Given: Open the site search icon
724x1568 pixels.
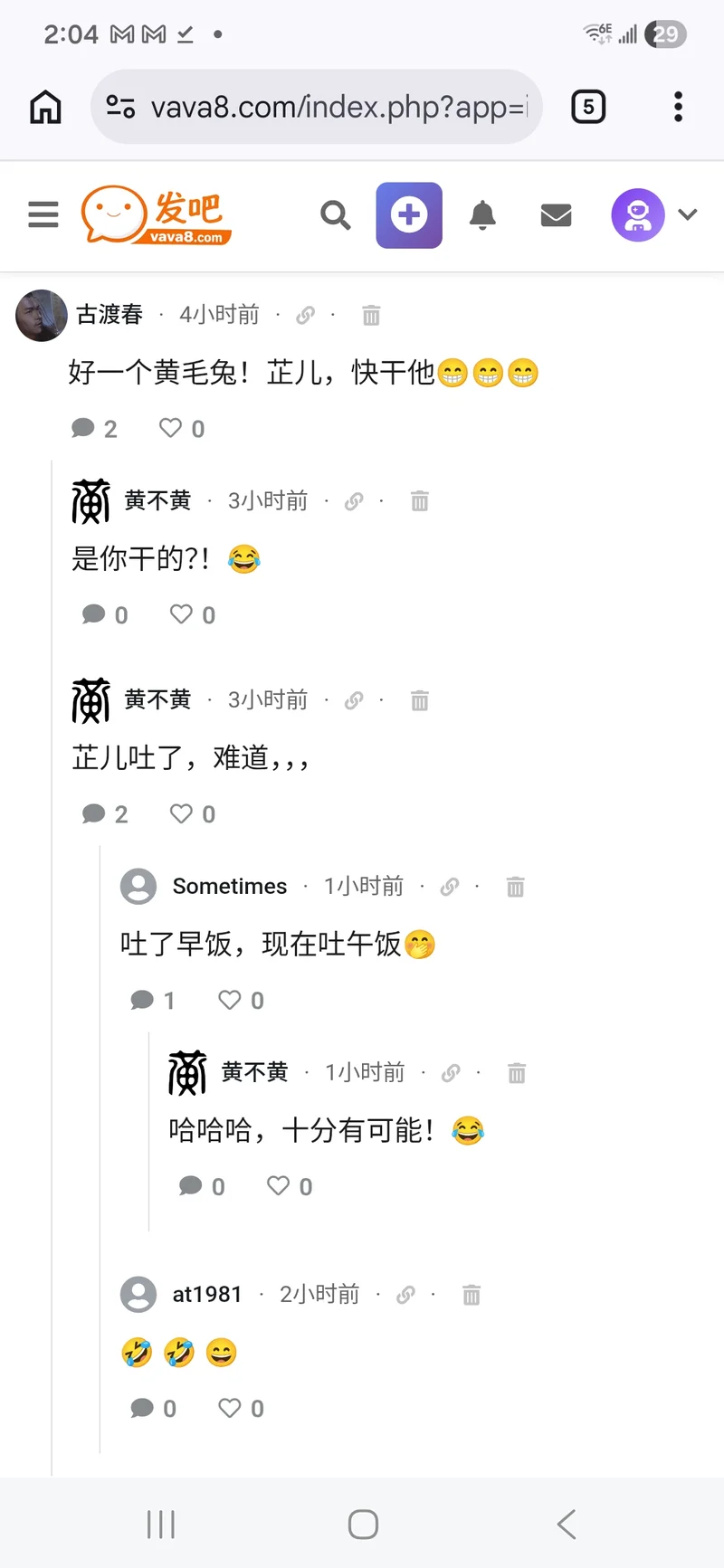Looking at the screenshot, I should click(335, 215).
